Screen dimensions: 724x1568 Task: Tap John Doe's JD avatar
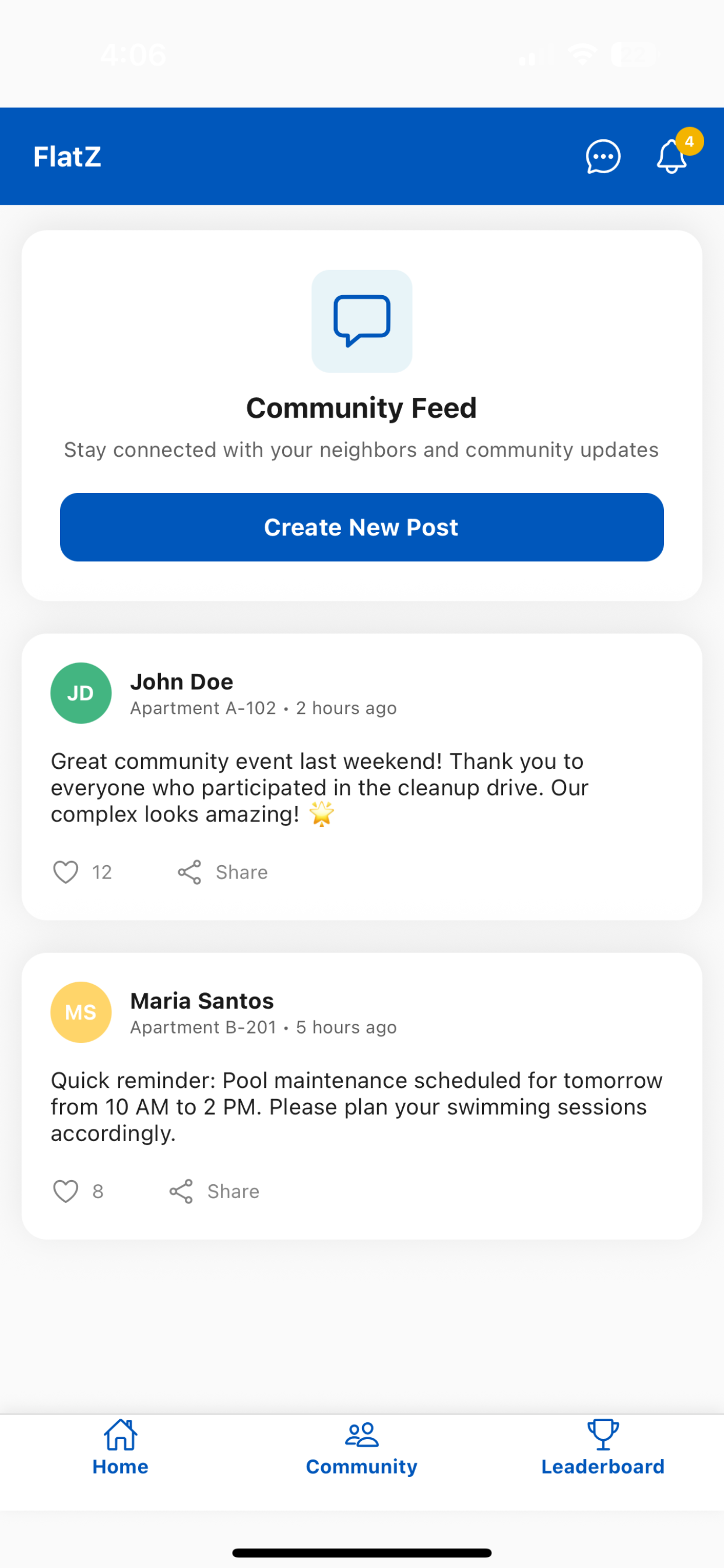coord(81,692)
